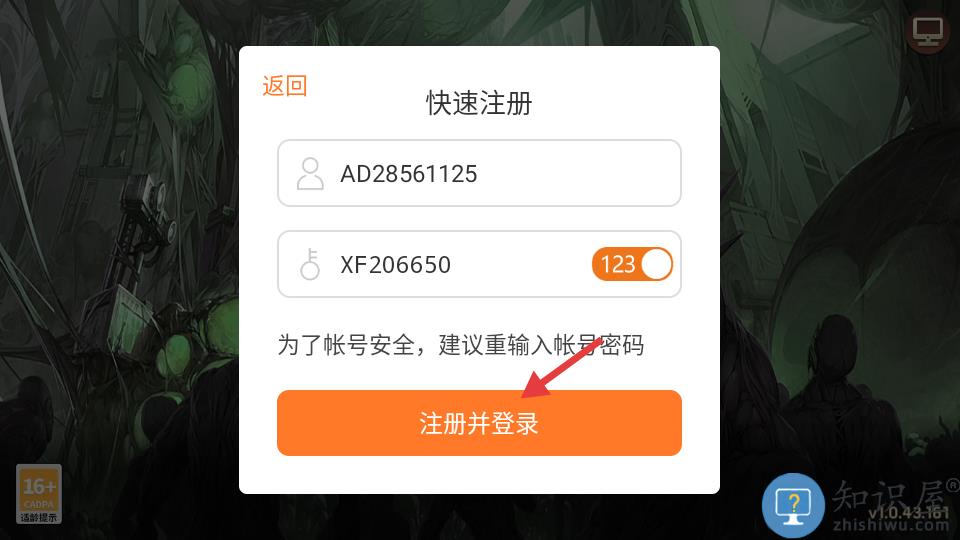Tap 返回 to go back
The width and height of the screenshot is (960, 540).
284,86
